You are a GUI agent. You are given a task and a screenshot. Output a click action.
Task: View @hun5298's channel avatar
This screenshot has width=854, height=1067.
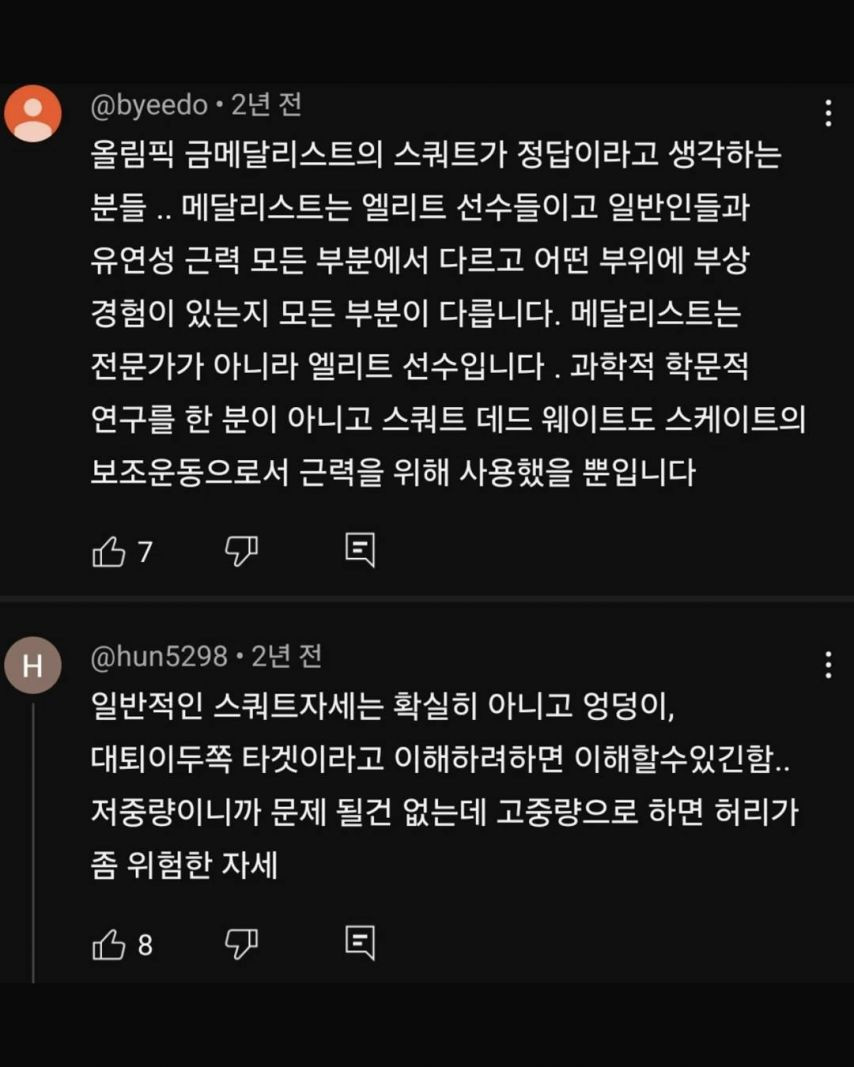point(33,665)
